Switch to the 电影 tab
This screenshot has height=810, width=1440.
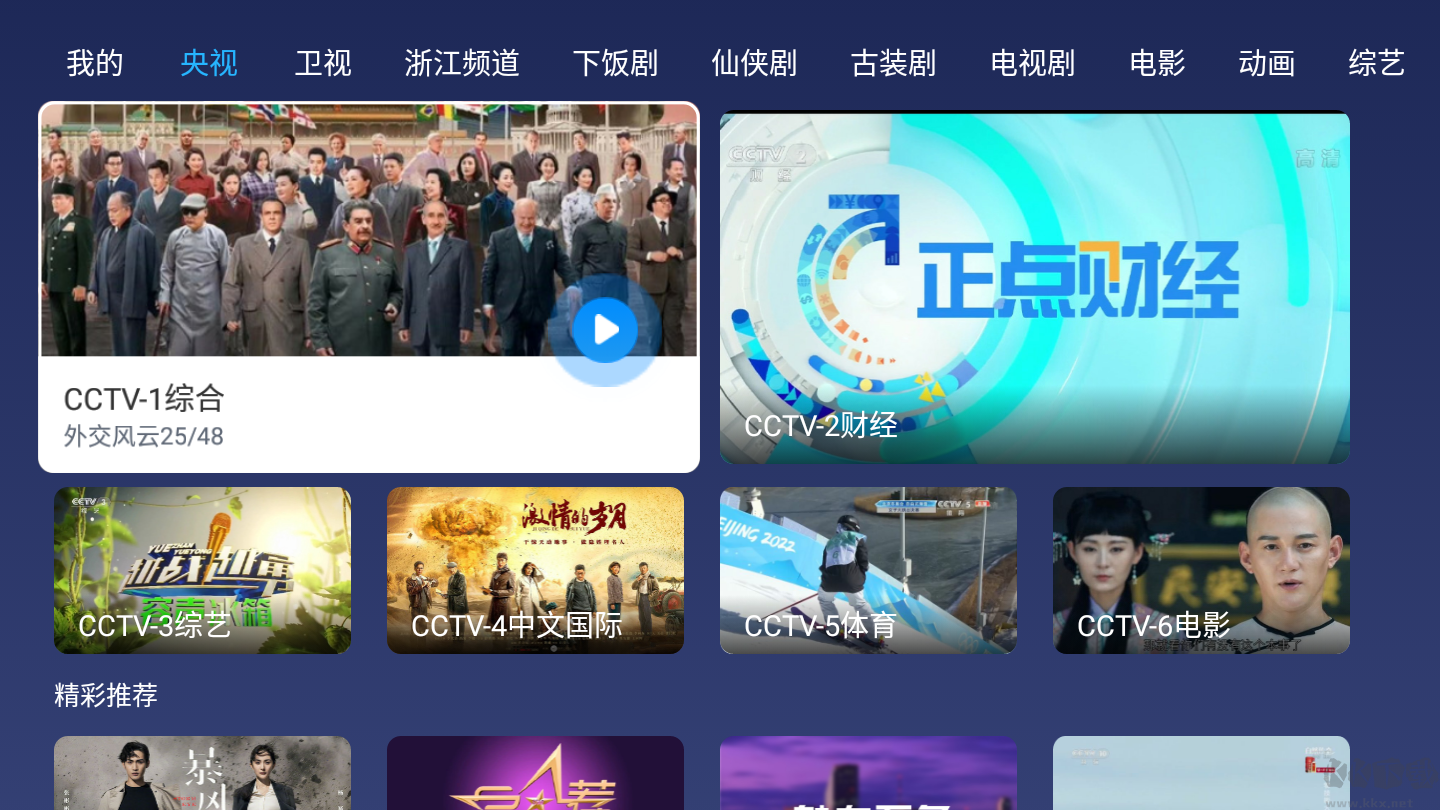(x=1157, y=63)
